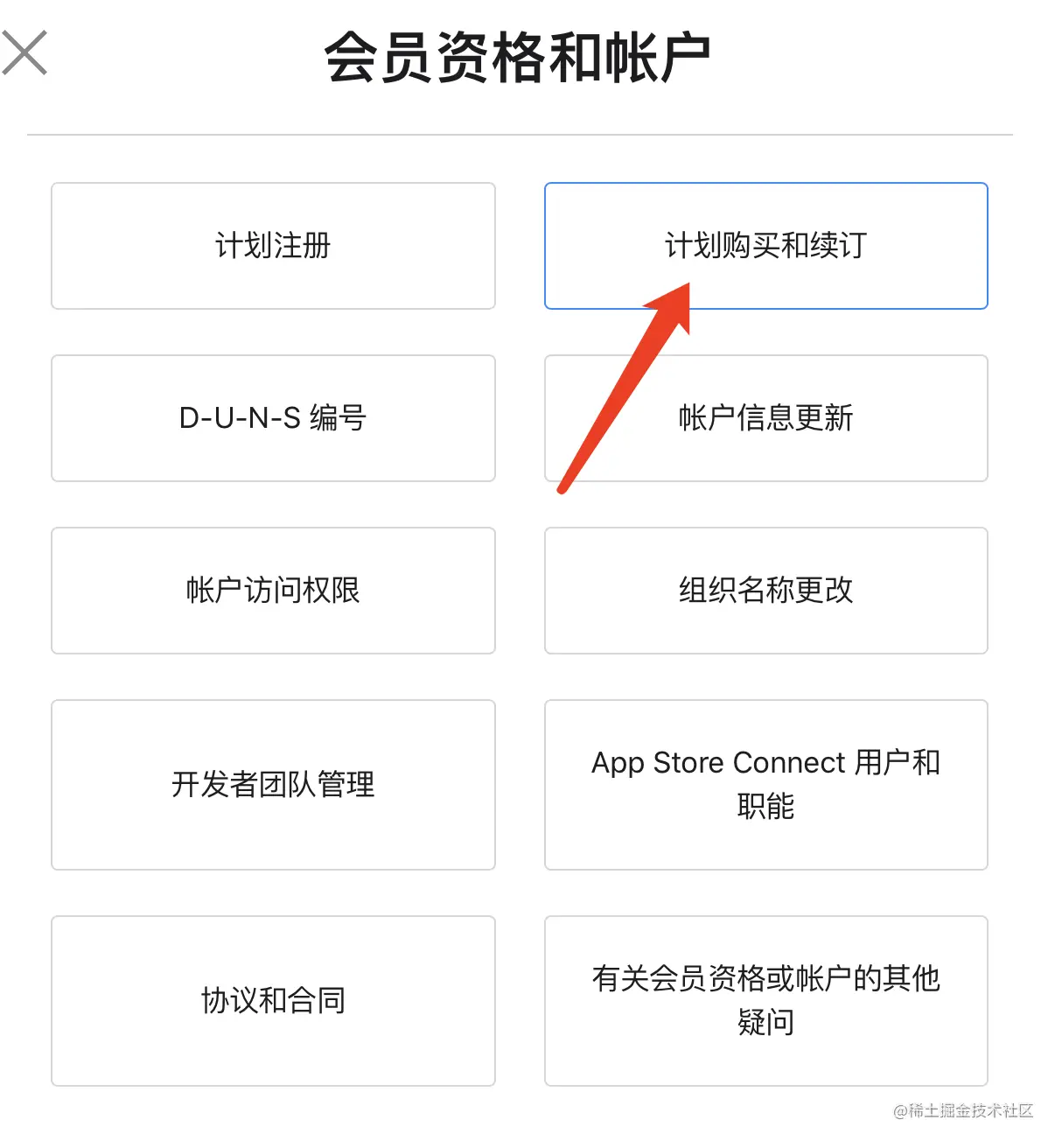Image resolution: width=1062 pixels, height=1148 pixels.
Task: Select the 计划注册 topic
Action: click(x=273, y=246)
